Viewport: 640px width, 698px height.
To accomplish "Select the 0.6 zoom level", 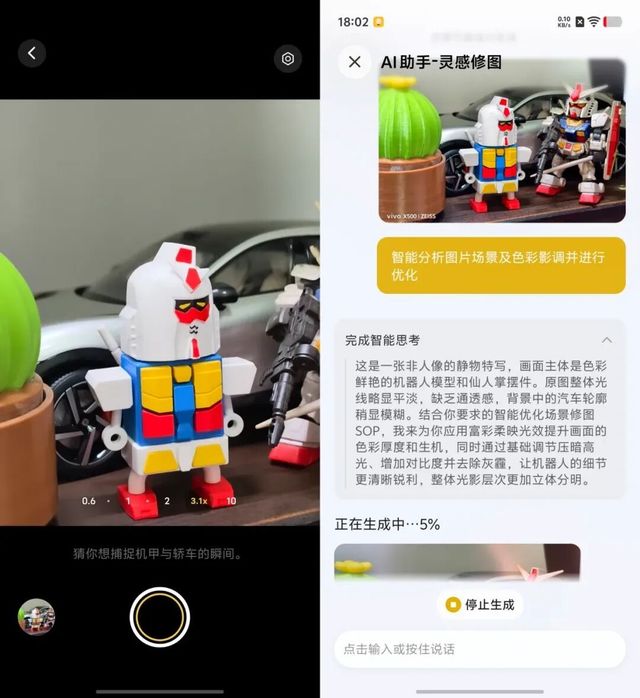I will (x=89, y=501).
